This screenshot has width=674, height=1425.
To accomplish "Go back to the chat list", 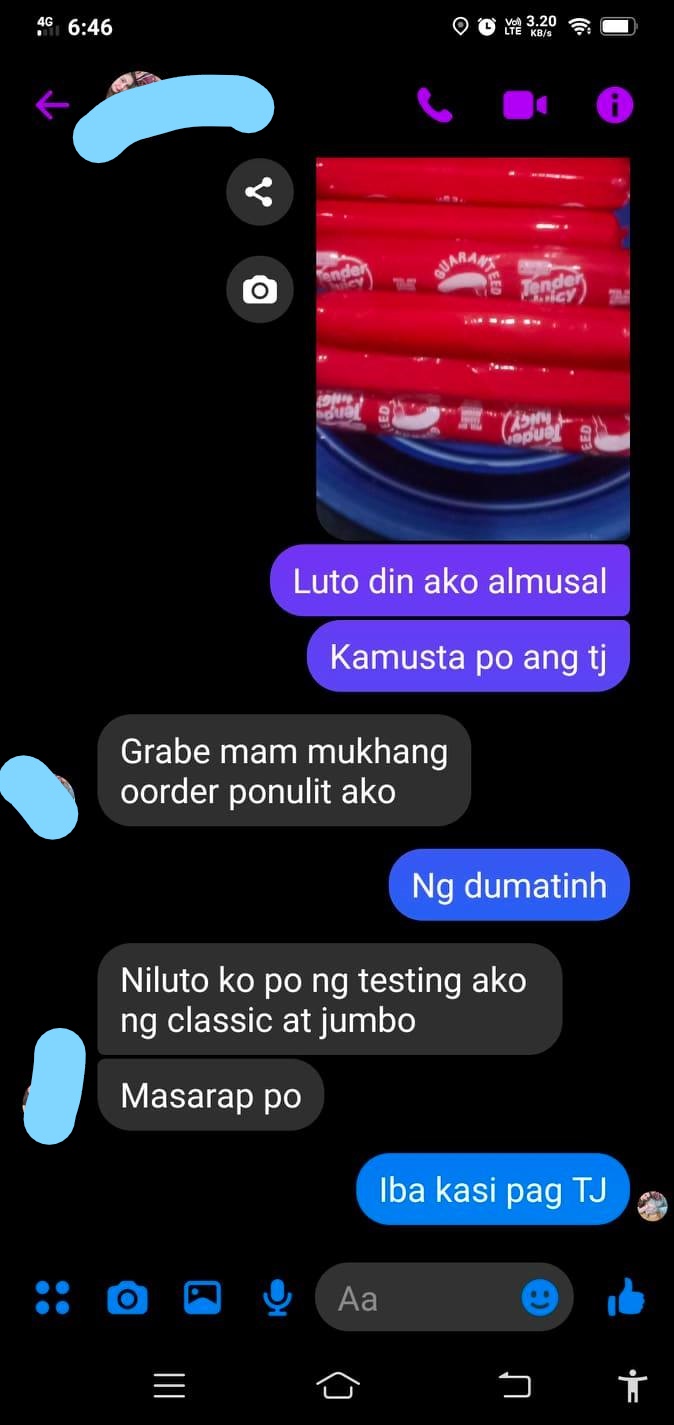I will (52, 104).
